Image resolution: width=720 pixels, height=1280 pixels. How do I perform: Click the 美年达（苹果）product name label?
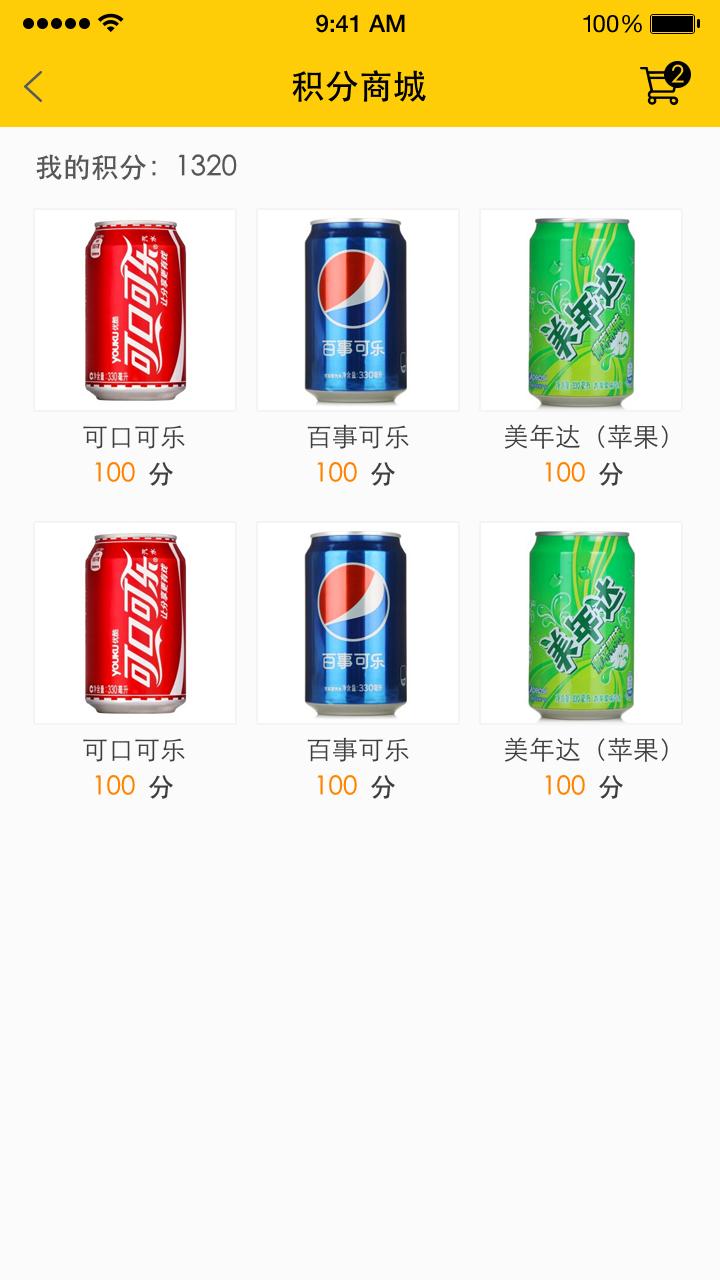(x=580, y=437)
